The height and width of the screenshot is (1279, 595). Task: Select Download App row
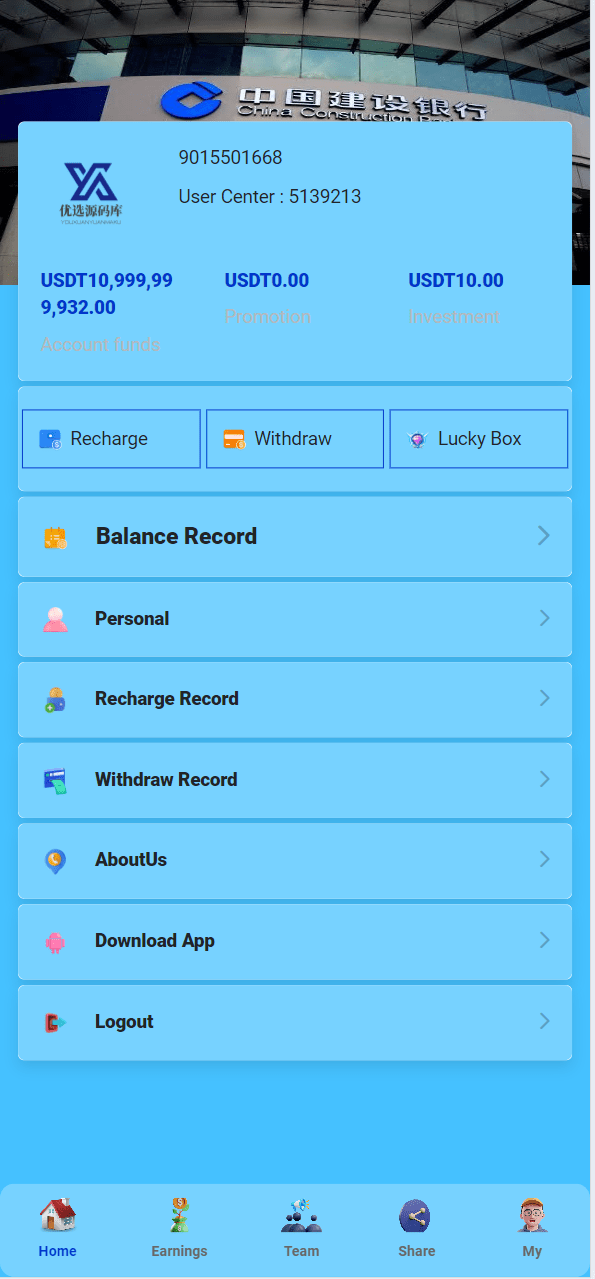pos(295,941)
